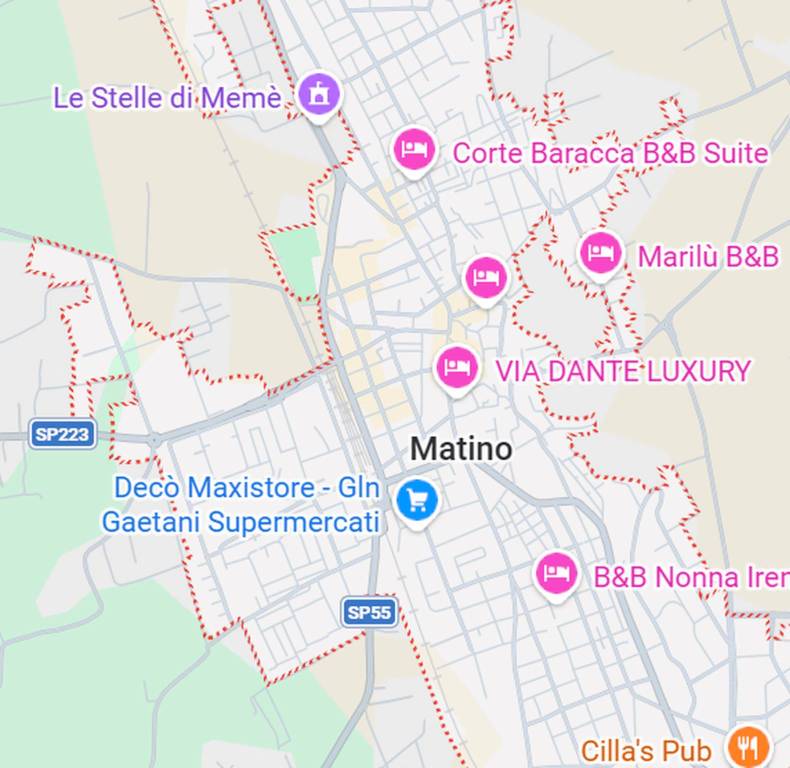This screenshot has width=790, height=768.
Task: Open VIA DANTE LUXURY lodging marker
Action: [457, 368]
